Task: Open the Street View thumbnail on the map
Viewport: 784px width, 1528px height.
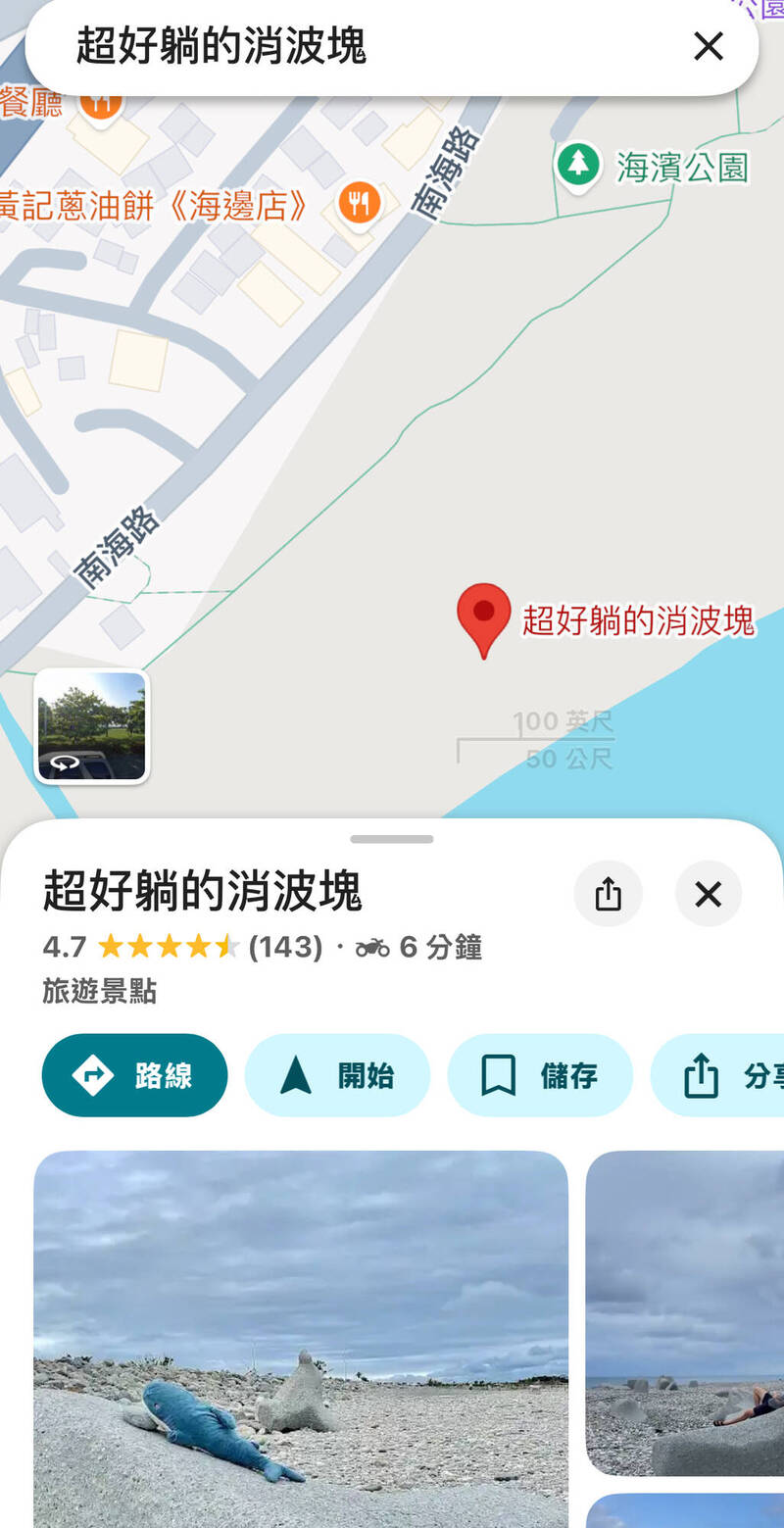Action: coord(91,726)
